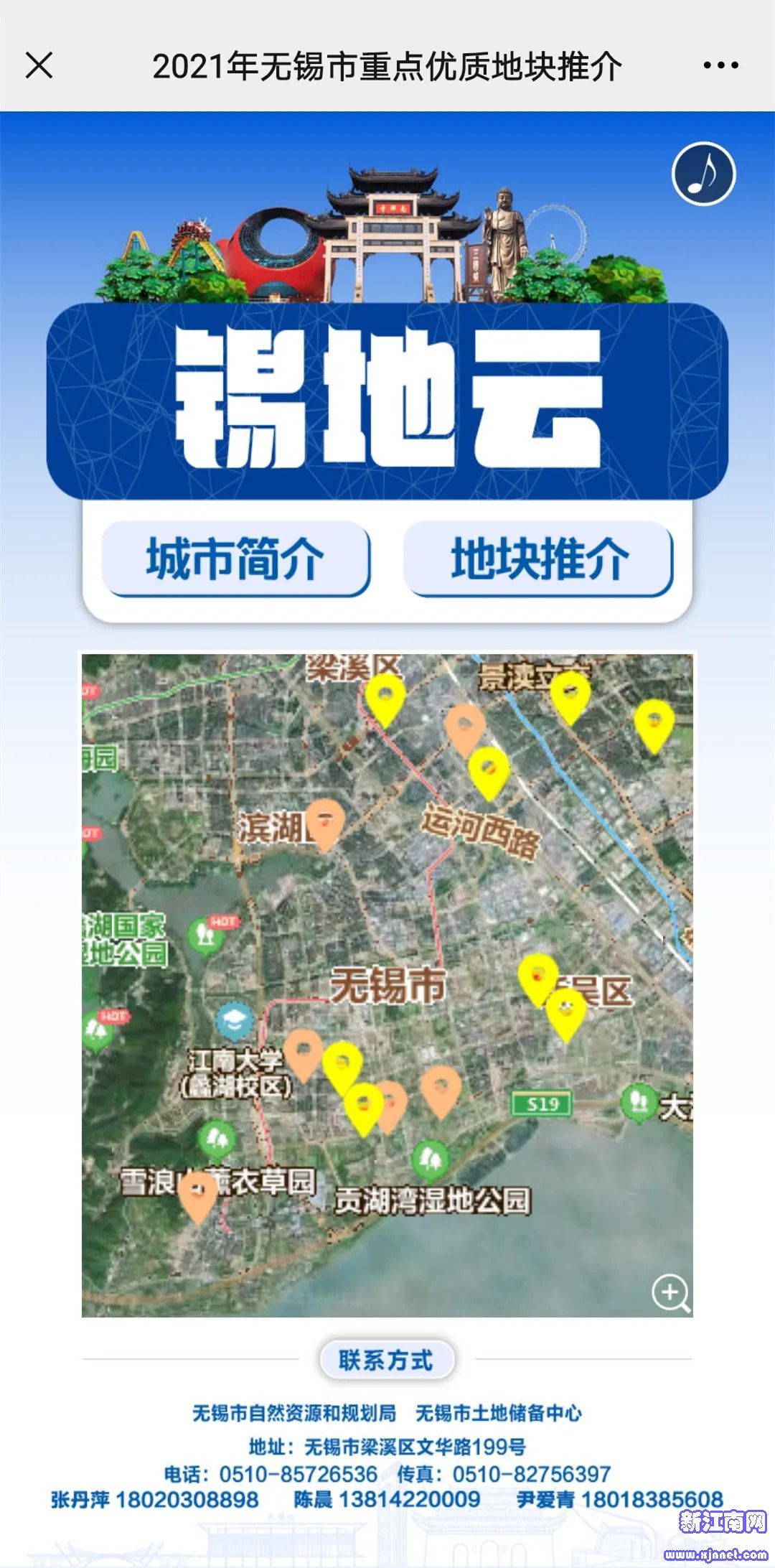Toggle the background music icon
775x1568 pixels.
(x=704, y=174)
